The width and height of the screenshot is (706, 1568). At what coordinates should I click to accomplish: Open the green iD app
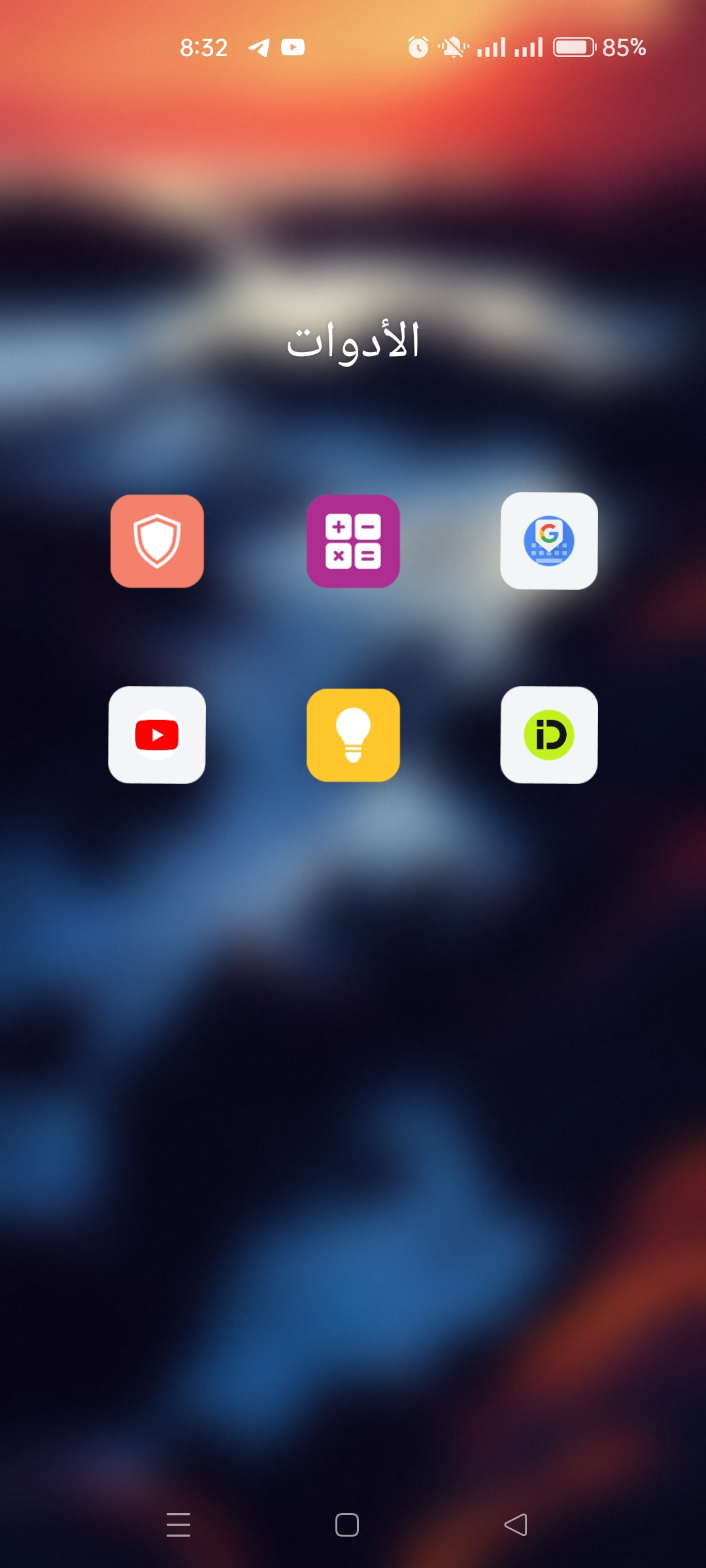(x=549, y=735)
